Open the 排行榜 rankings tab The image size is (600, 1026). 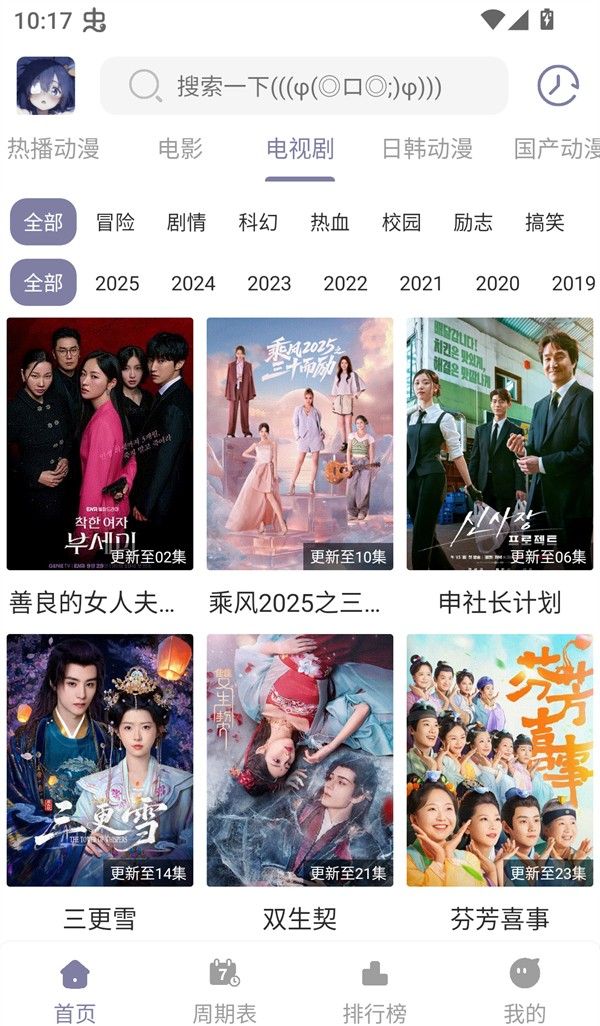click(x=375, y=990)
